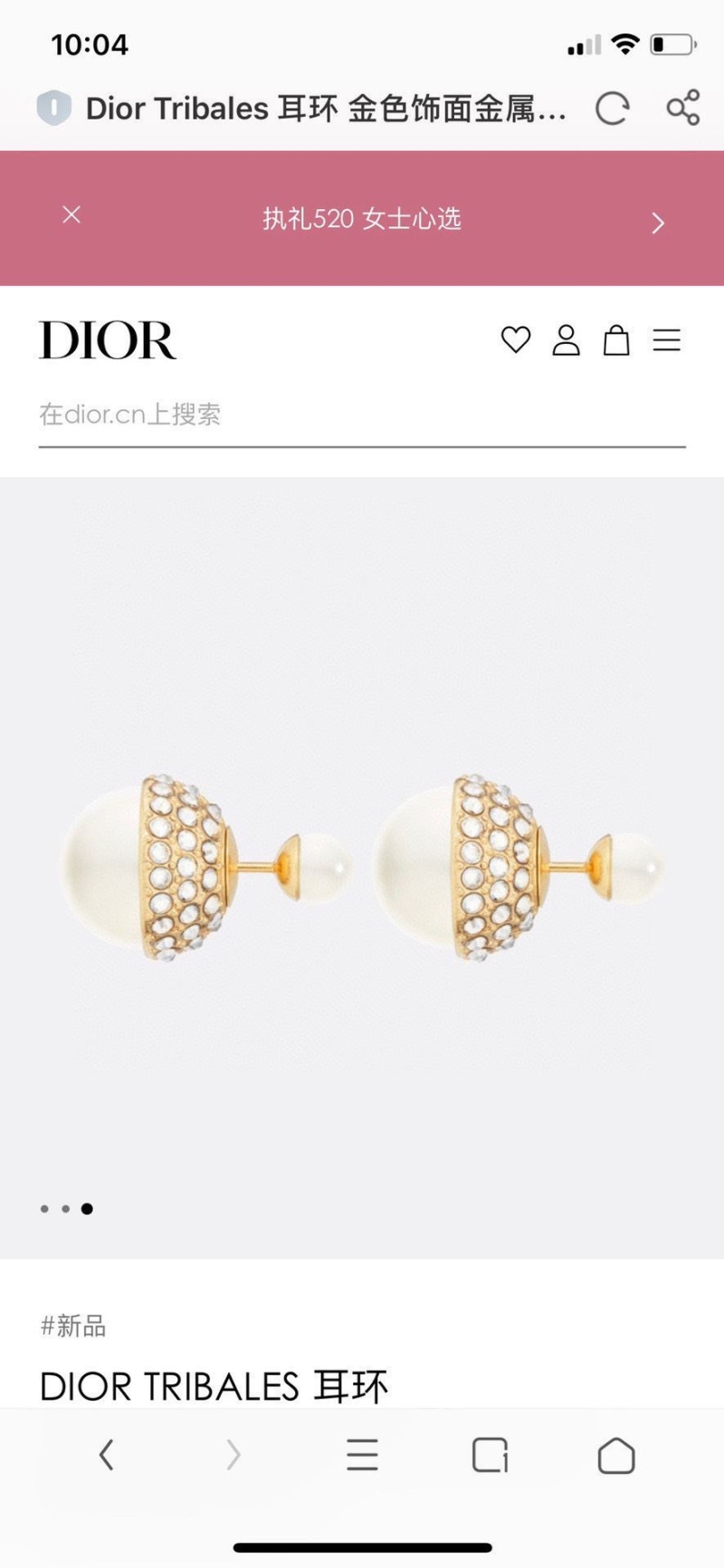
Task: Select the first carousel dot
Action: tap(43, 1208)
